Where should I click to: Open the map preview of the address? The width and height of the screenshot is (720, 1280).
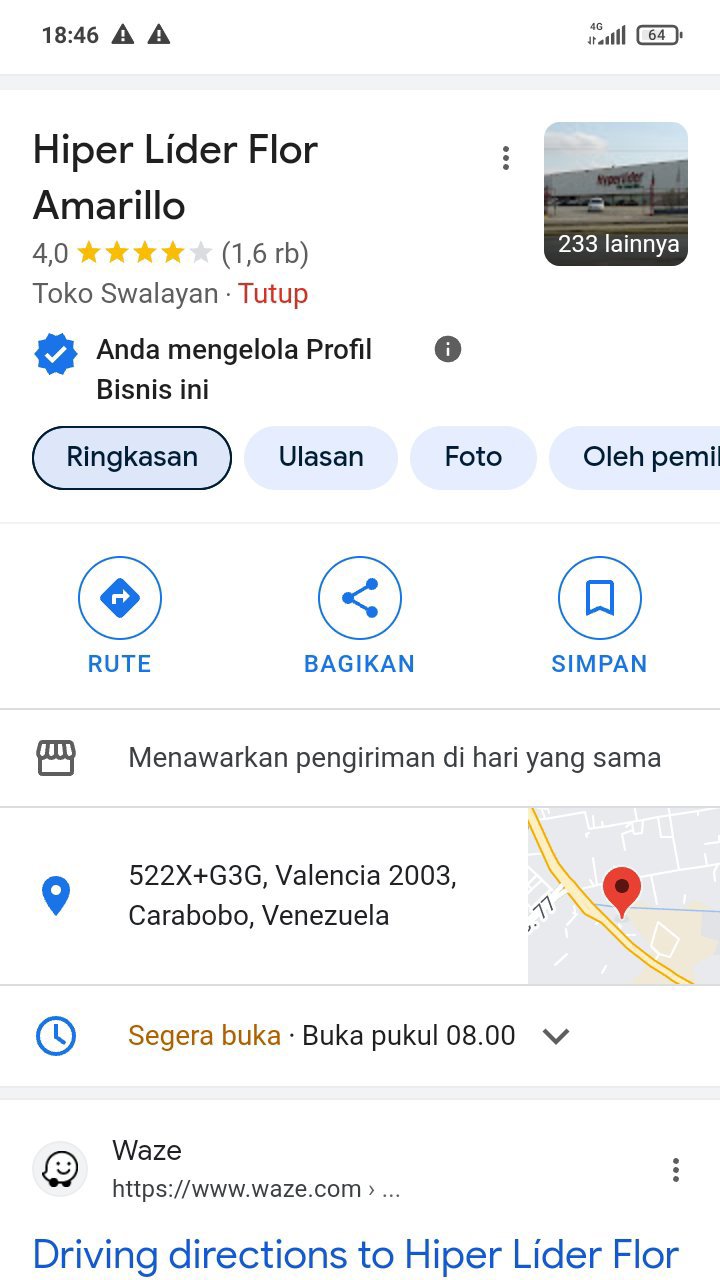[623, 896]
